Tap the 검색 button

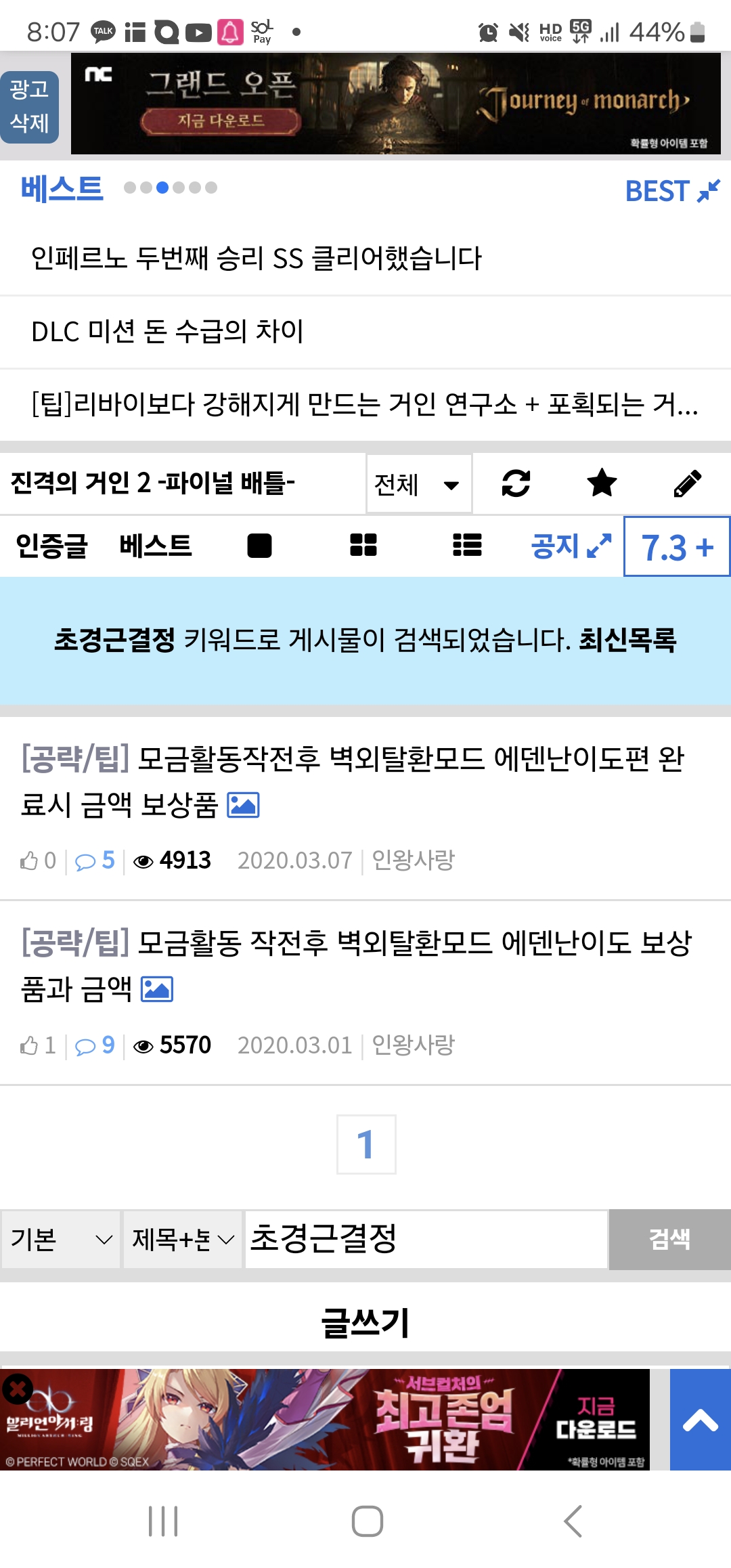pos(669,1240)
